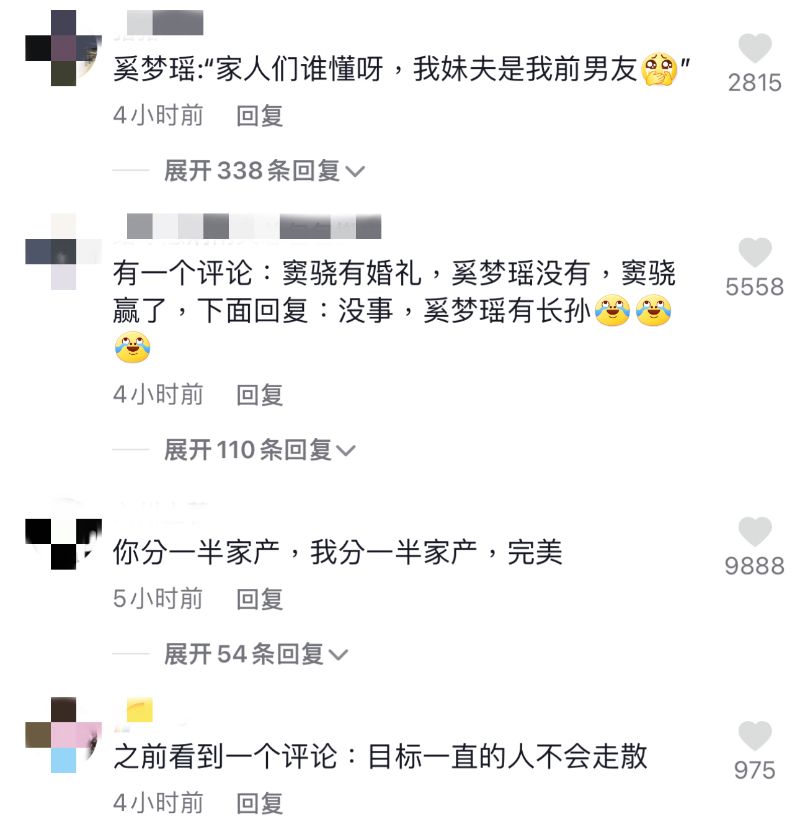Open avatar of the 窦骁有婚礼 commenter
800x824 pixels.
pos(63,250)
